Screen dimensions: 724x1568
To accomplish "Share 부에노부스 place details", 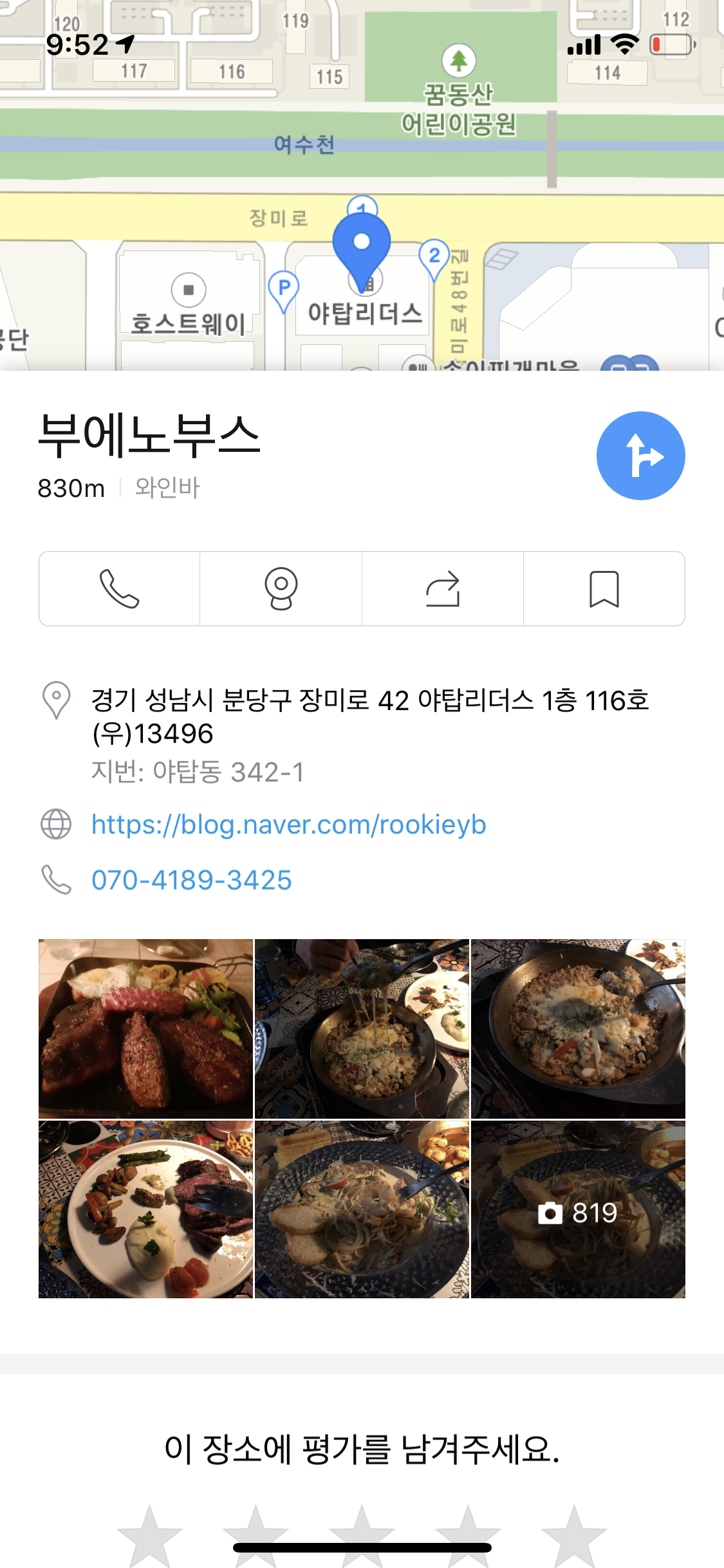I will click(x=443, y=588).
